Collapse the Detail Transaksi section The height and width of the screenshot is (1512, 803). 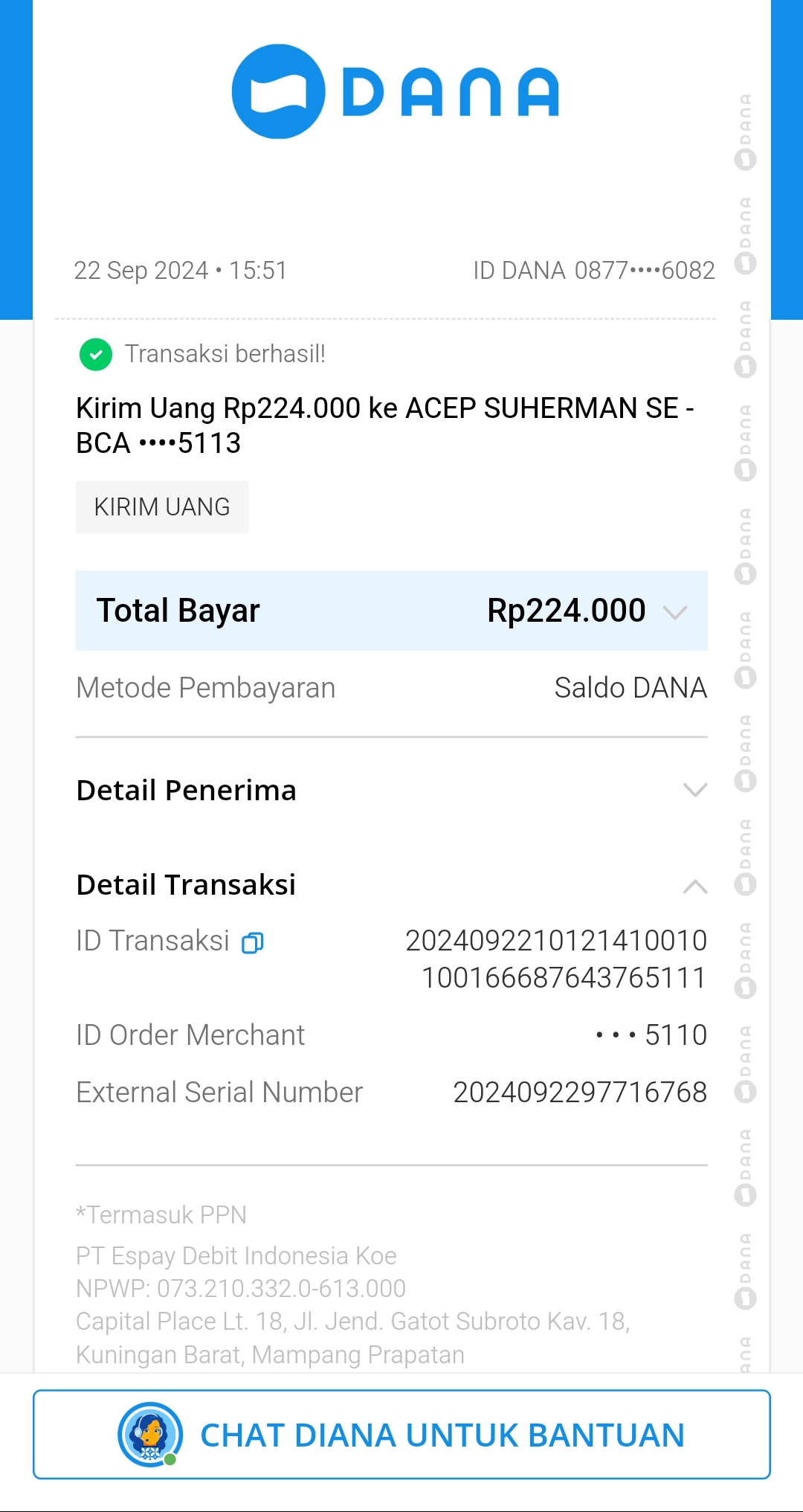(x=694, y=886)
